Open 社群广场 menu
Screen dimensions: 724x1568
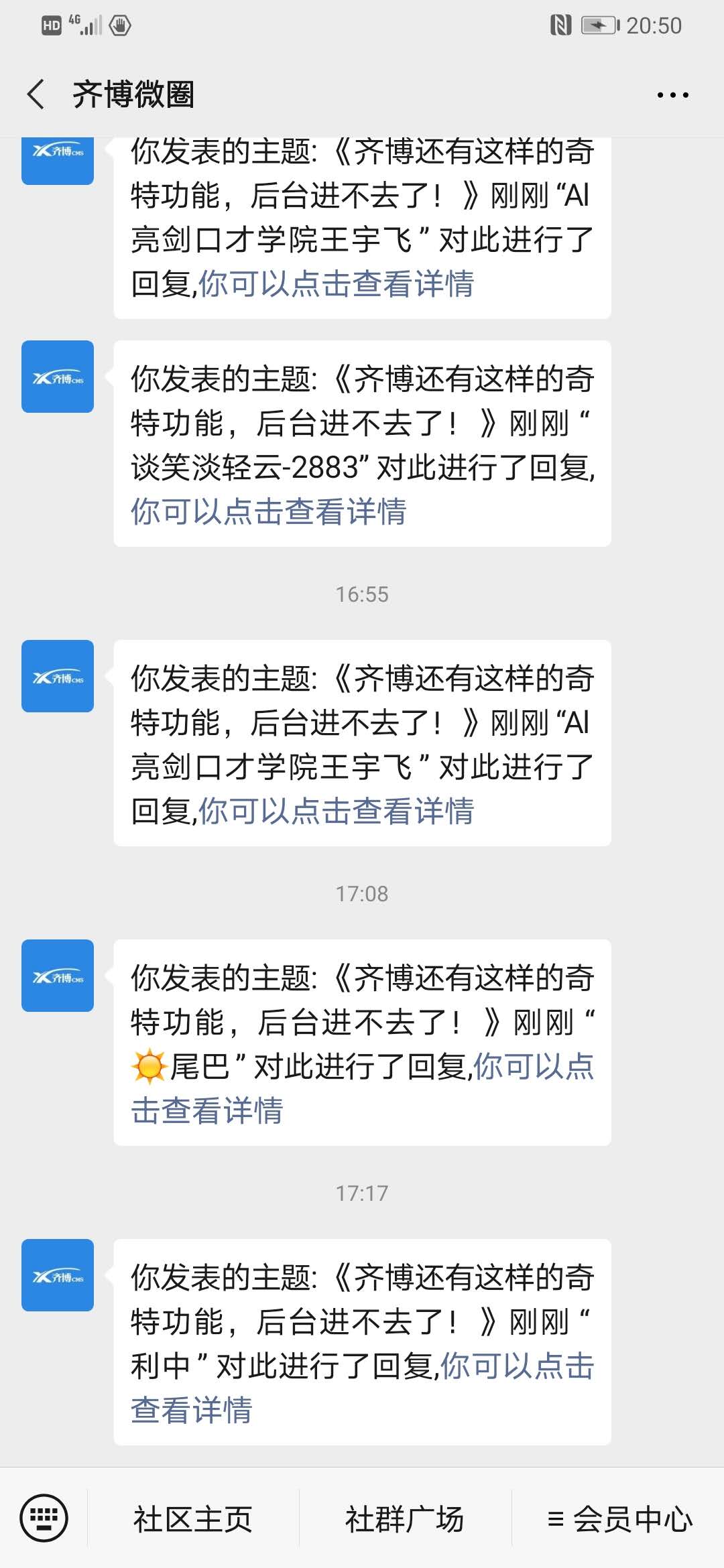tap(405, 1519)
